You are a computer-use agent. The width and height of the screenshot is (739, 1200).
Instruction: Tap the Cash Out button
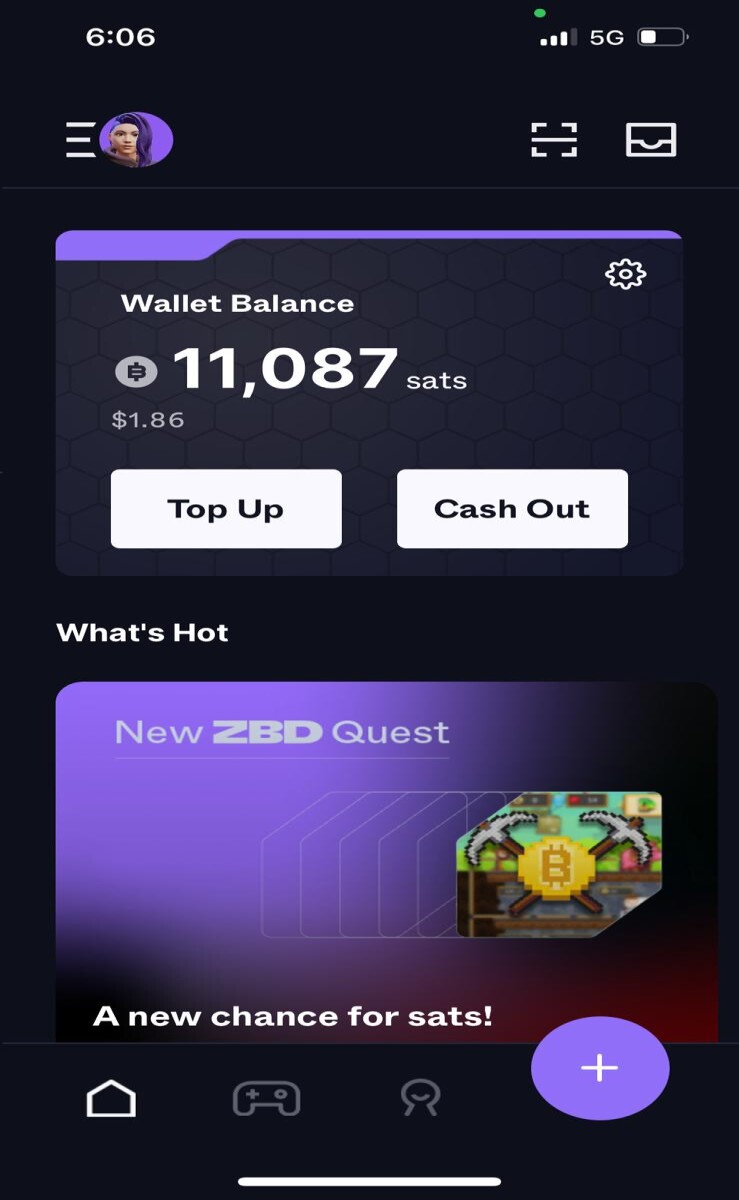click(x=512, y=509)
